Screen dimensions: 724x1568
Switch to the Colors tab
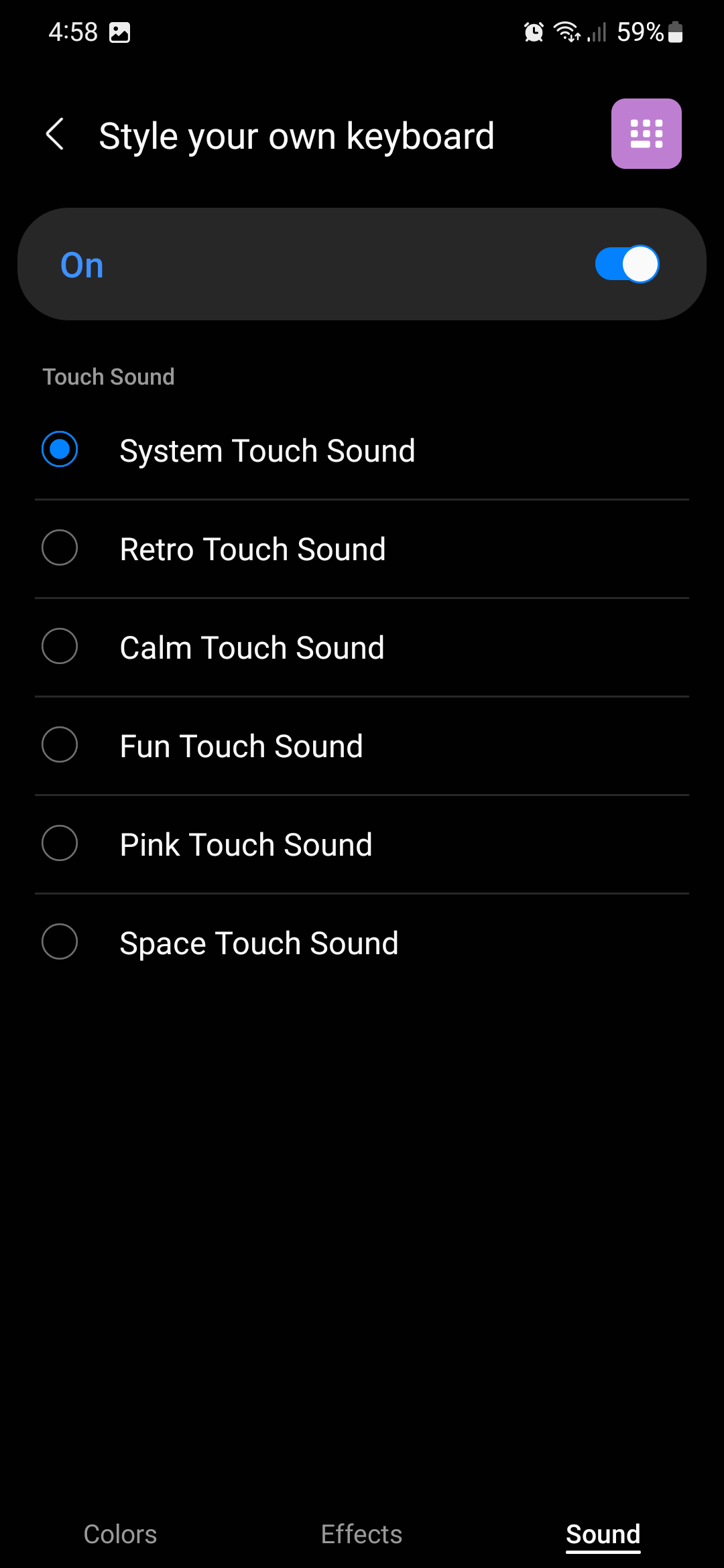click(120, 1534)
